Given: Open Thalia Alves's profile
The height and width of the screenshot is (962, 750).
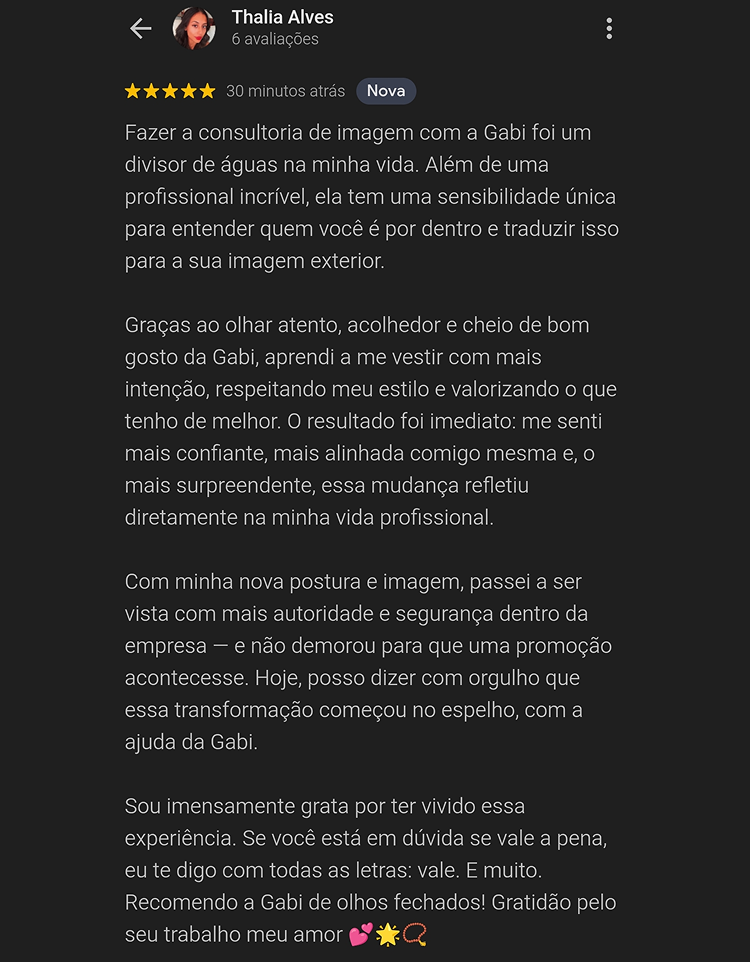Looking at the screenshot, I should (282, 18).
